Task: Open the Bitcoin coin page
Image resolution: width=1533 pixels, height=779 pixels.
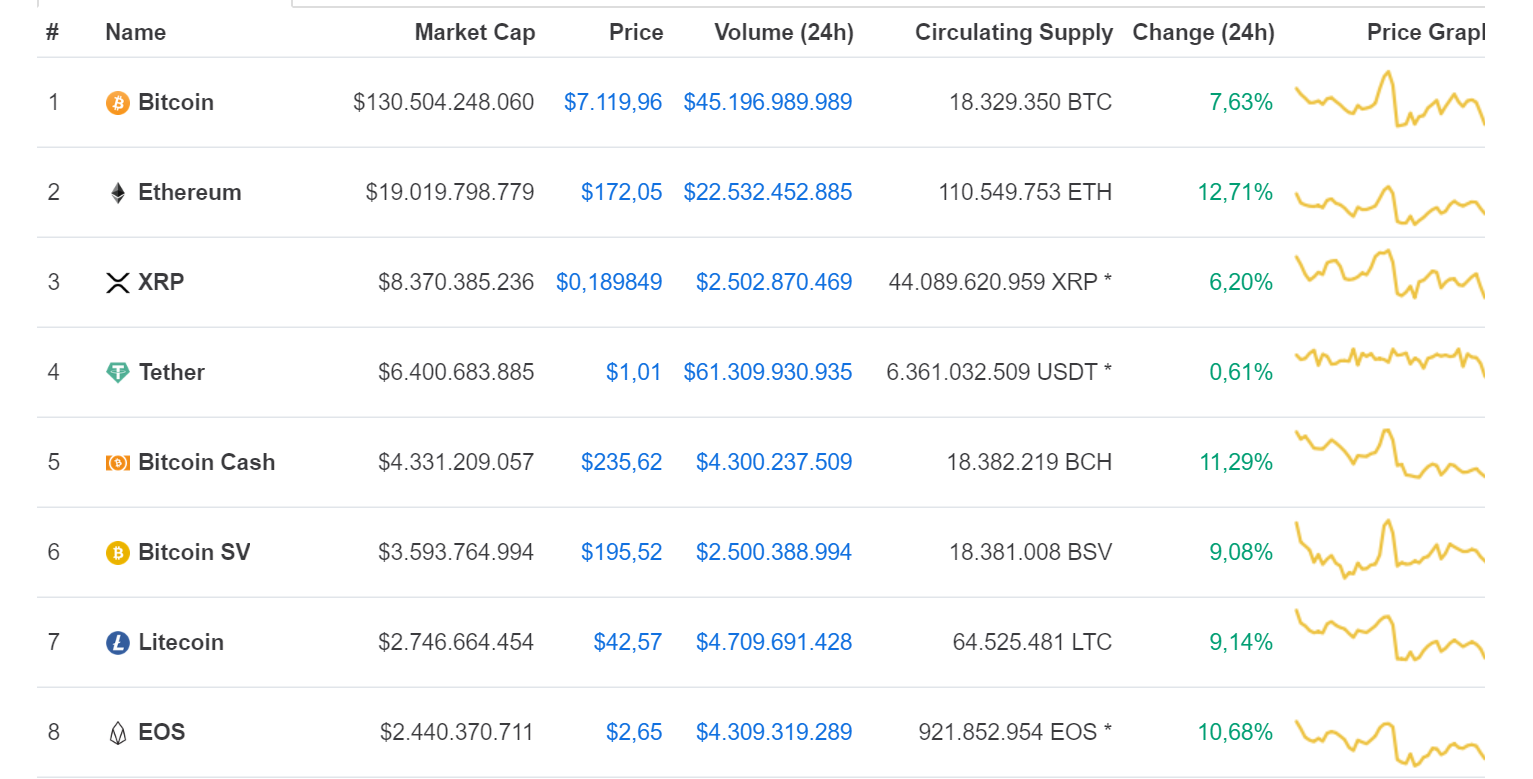Action: [175, 102]
